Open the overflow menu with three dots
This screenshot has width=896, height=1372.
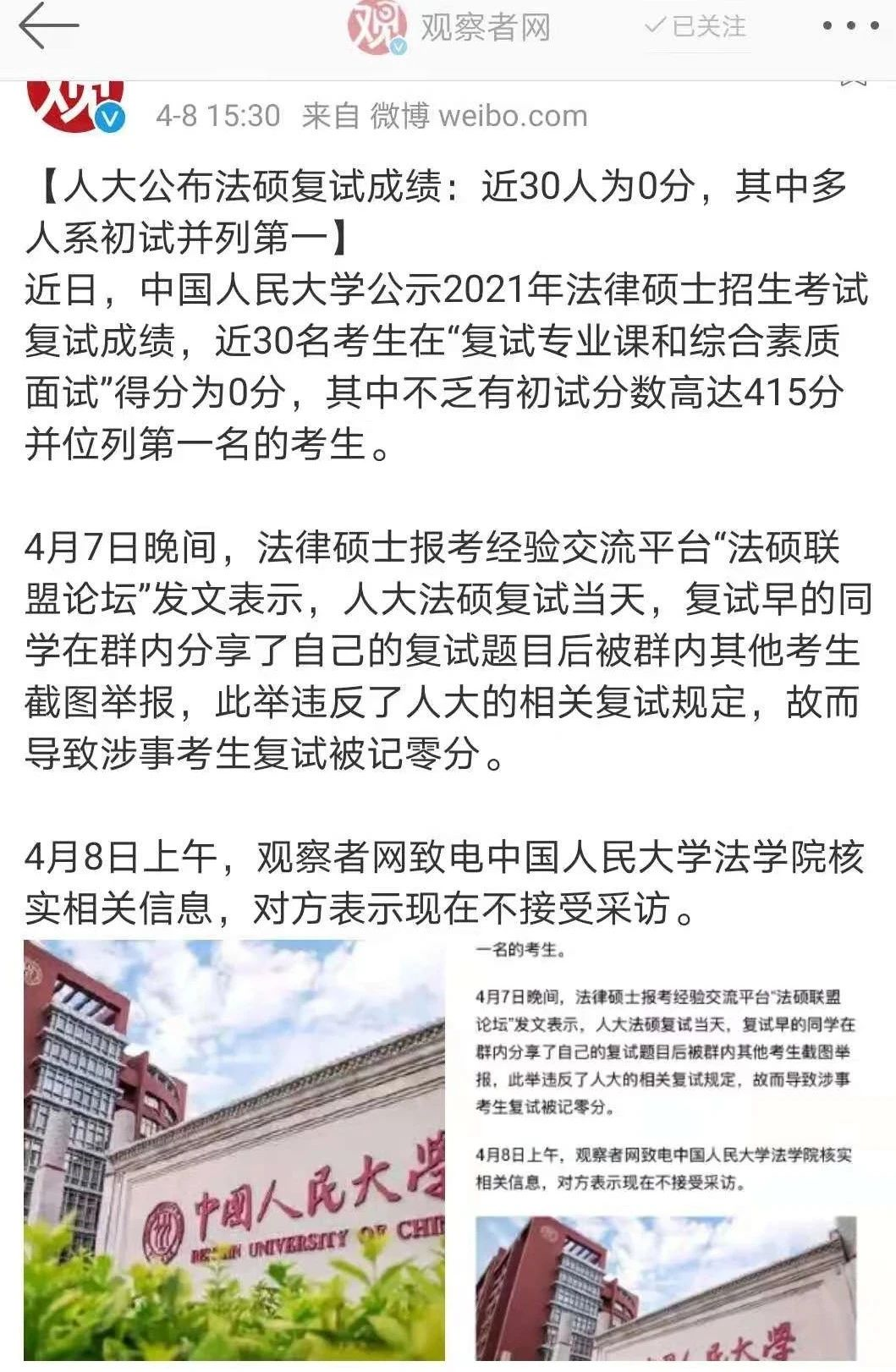coord(850,27)
